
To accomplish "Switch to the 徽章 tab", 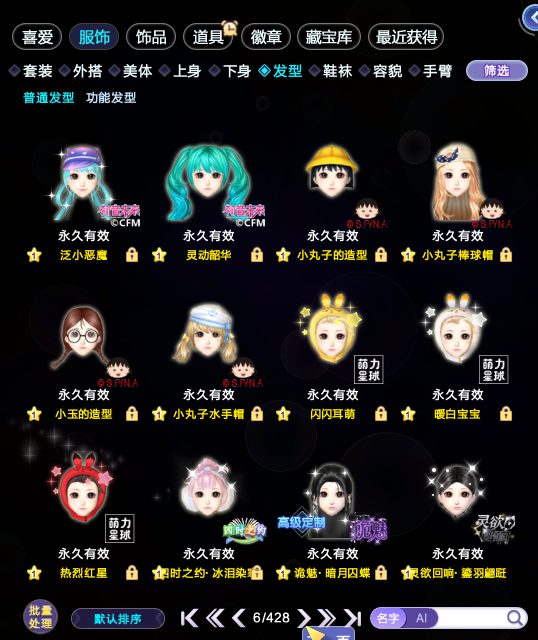I will (x=266, y=37).
